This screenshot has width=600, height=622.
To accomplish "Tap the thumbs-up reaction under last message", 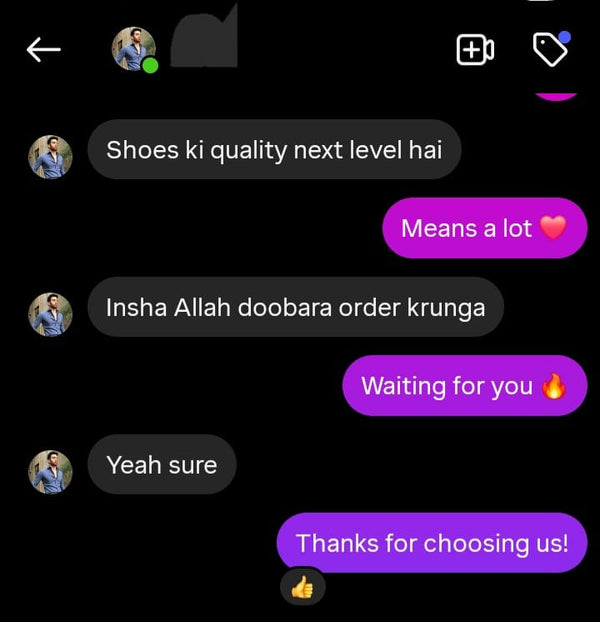I will tap(302, 588).
